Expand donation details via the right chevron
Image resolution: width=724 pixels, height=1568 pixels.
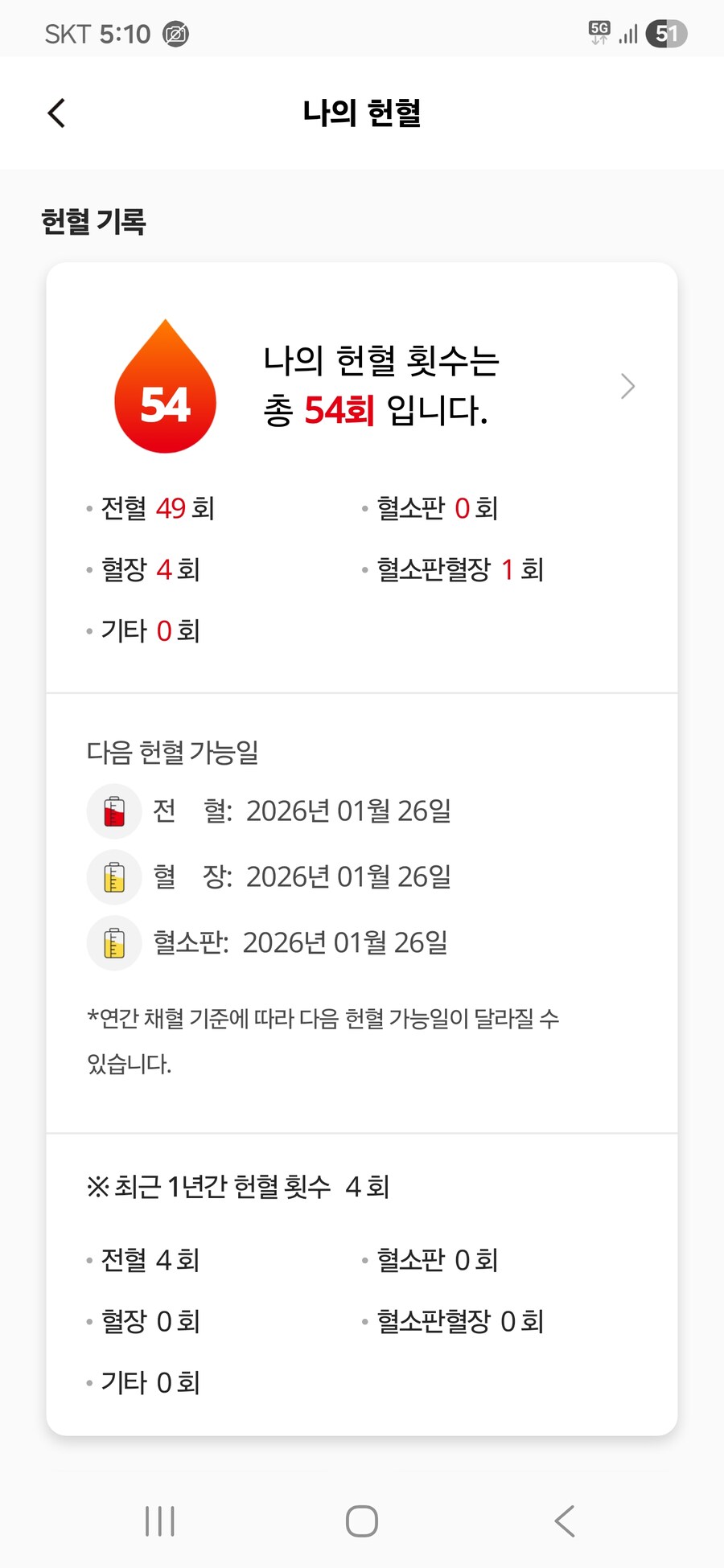(627, 386)
